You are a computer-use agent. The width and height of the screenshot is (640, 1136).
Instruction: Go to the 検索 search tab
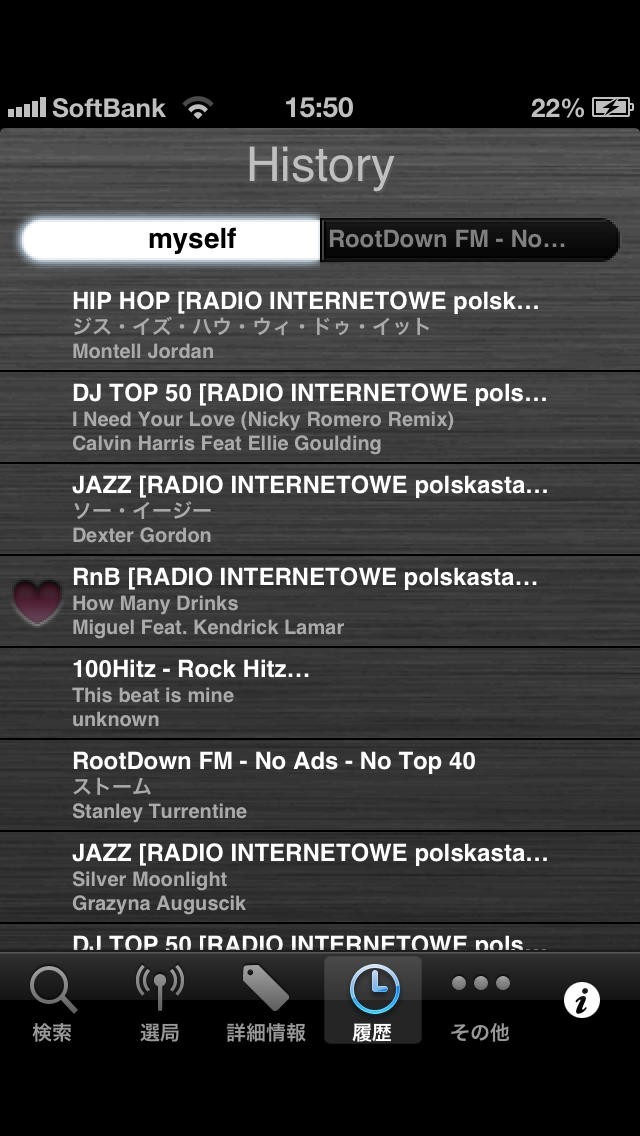click(x=53, y=1002)
